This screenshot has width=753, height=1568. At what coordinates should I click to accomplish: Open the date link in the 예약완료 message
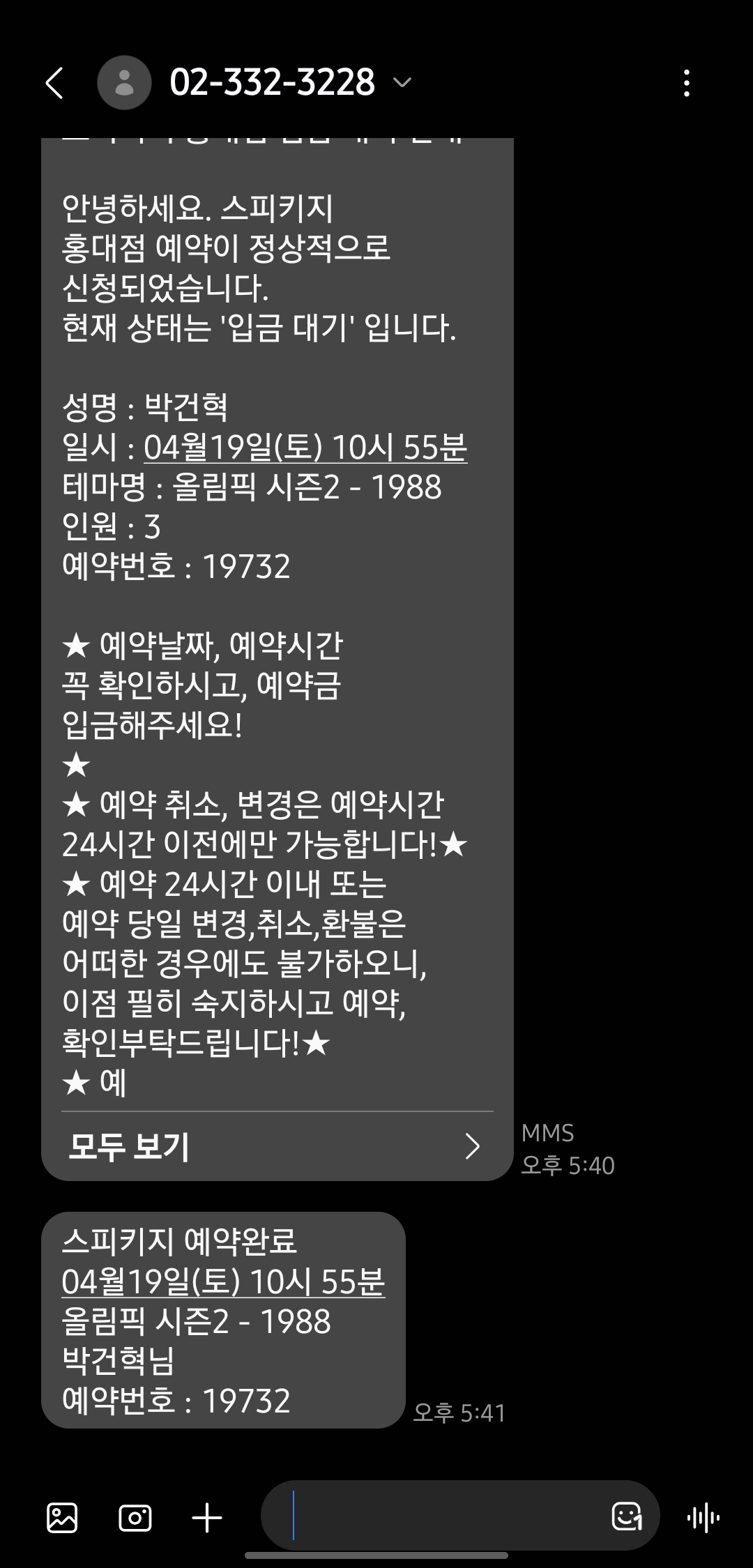(223, 1281)
